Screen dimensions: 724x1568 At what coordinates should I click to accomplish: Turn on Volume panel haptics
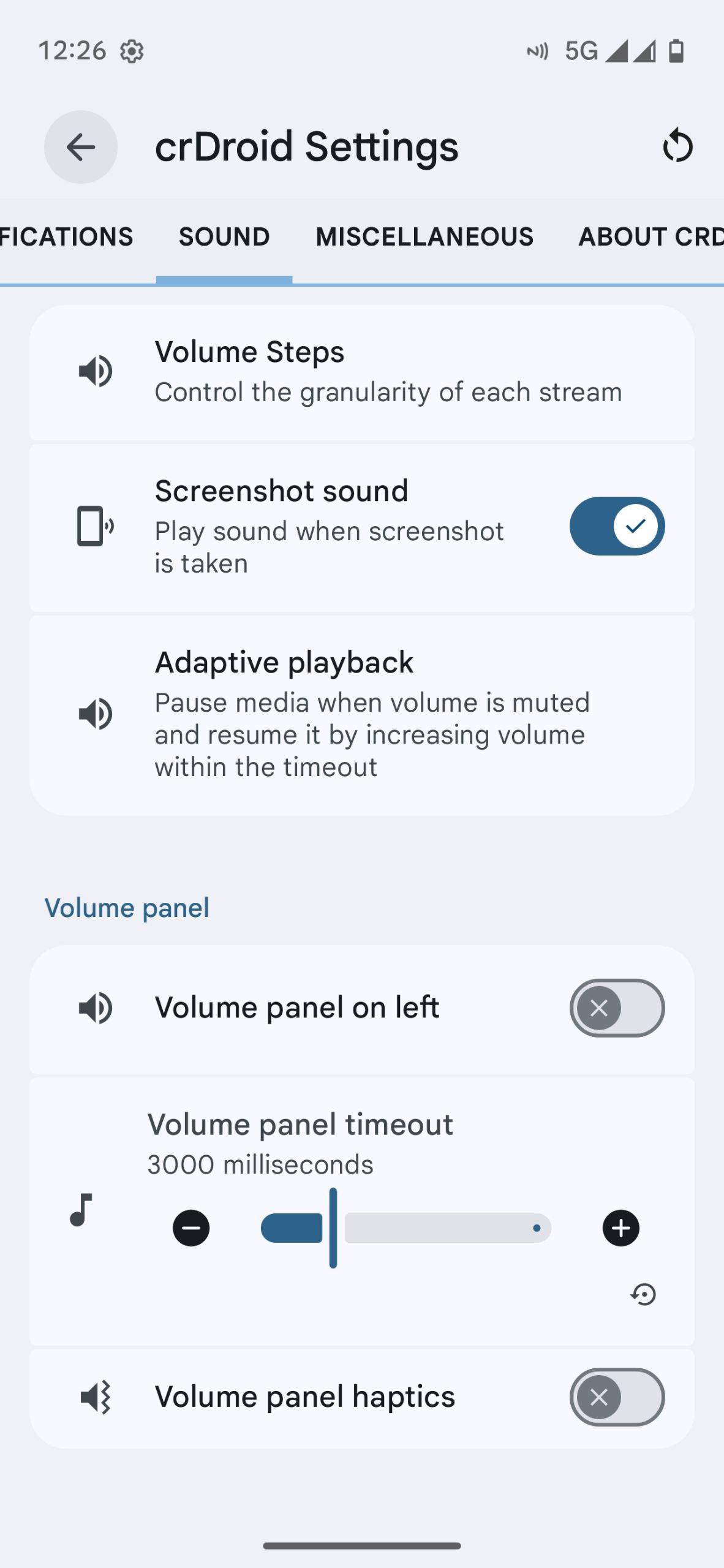point(617,1397)
